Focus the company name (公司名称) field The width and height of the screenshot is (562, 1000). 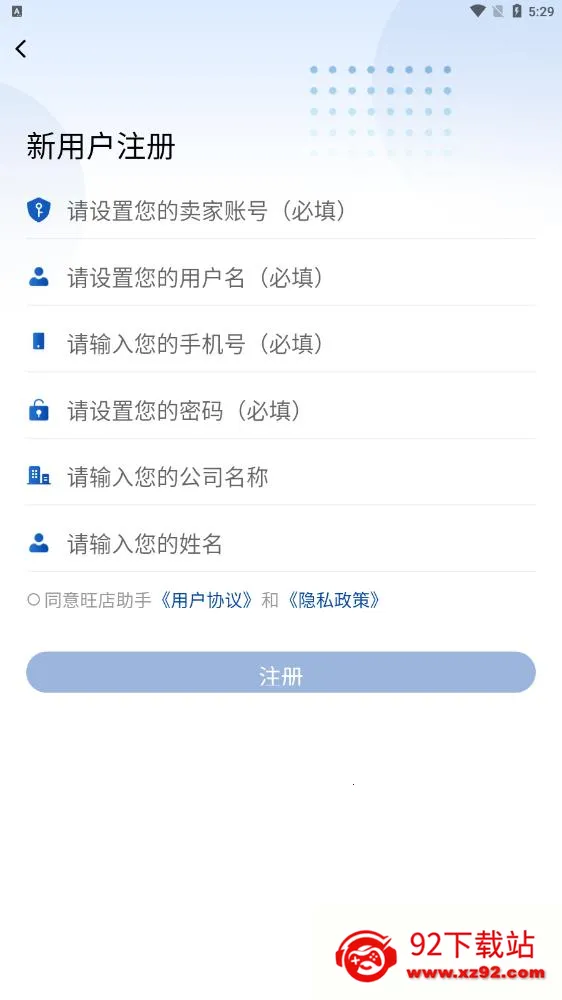(x=281, y=477)
